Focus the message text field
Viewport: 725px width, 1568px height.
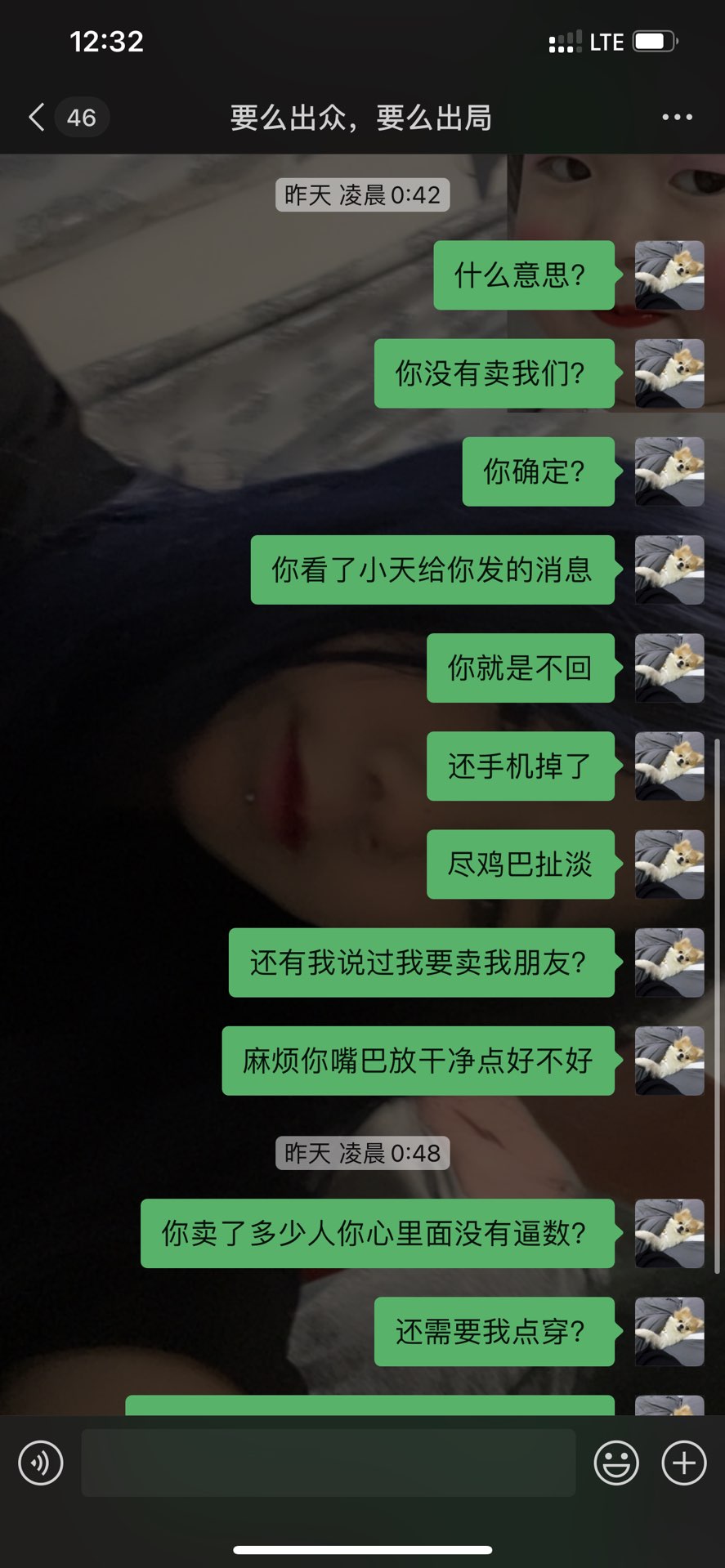pyautogui.click(x=328, y=1463)
